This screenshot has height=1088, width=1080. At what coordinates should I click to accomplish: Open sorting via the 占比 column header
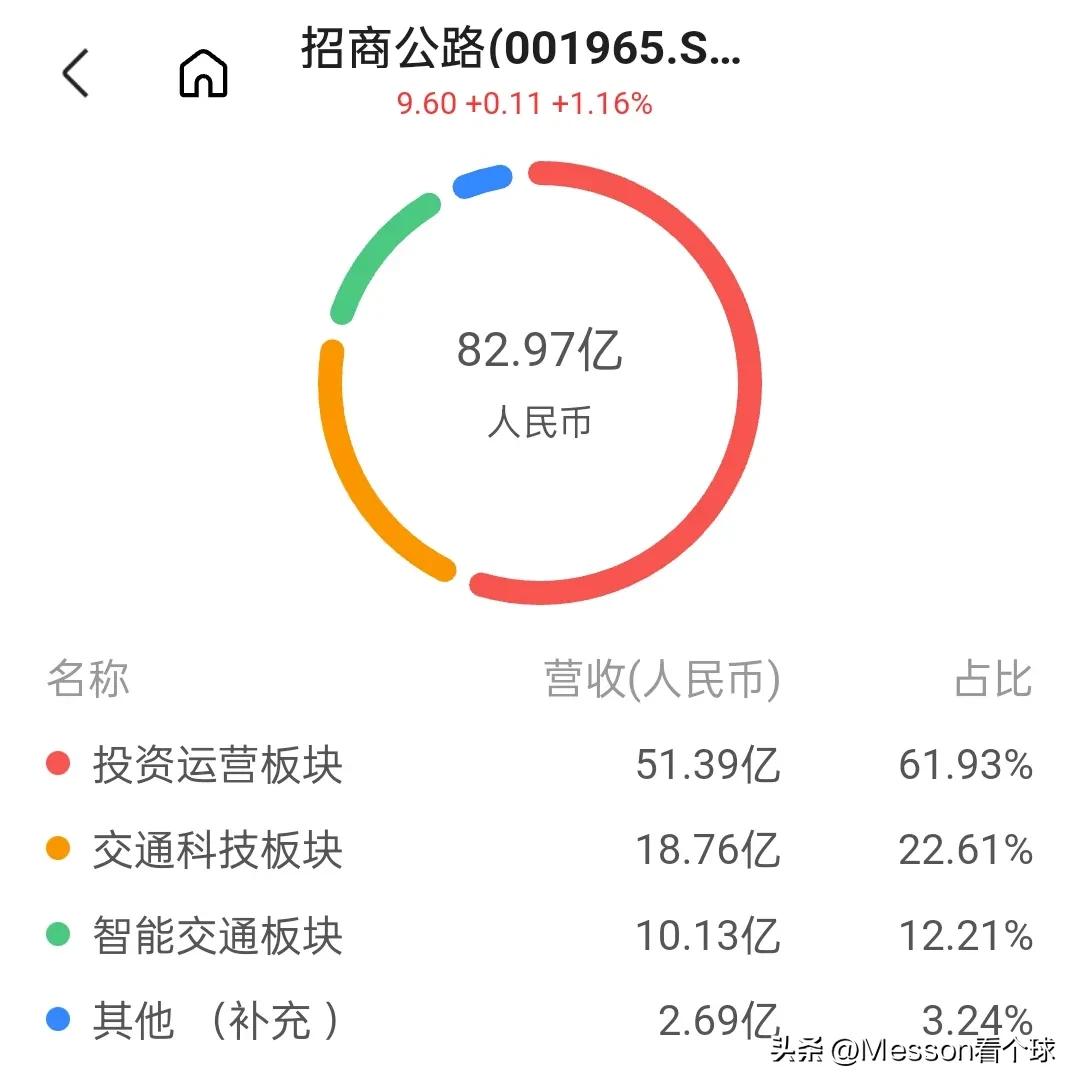pos(994,680)
